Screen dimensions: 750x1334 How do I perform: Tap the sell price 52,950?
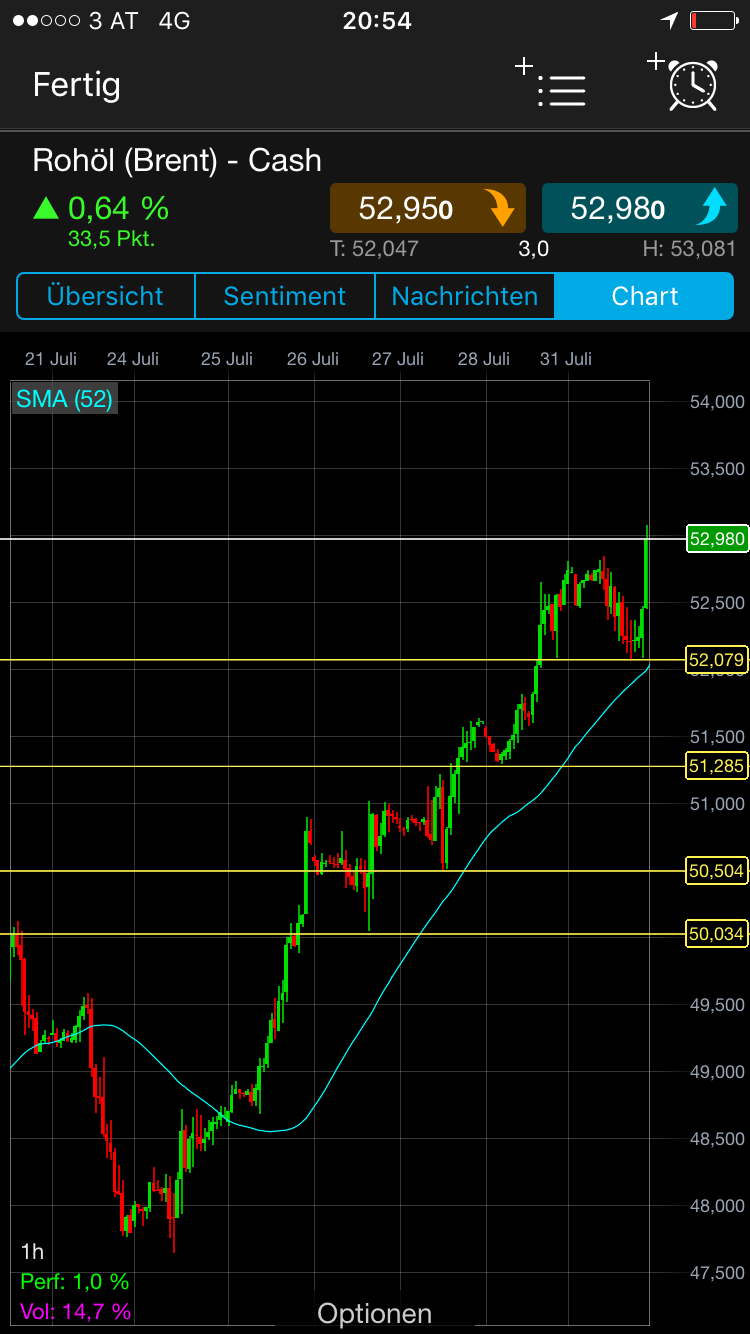[427, 208]
